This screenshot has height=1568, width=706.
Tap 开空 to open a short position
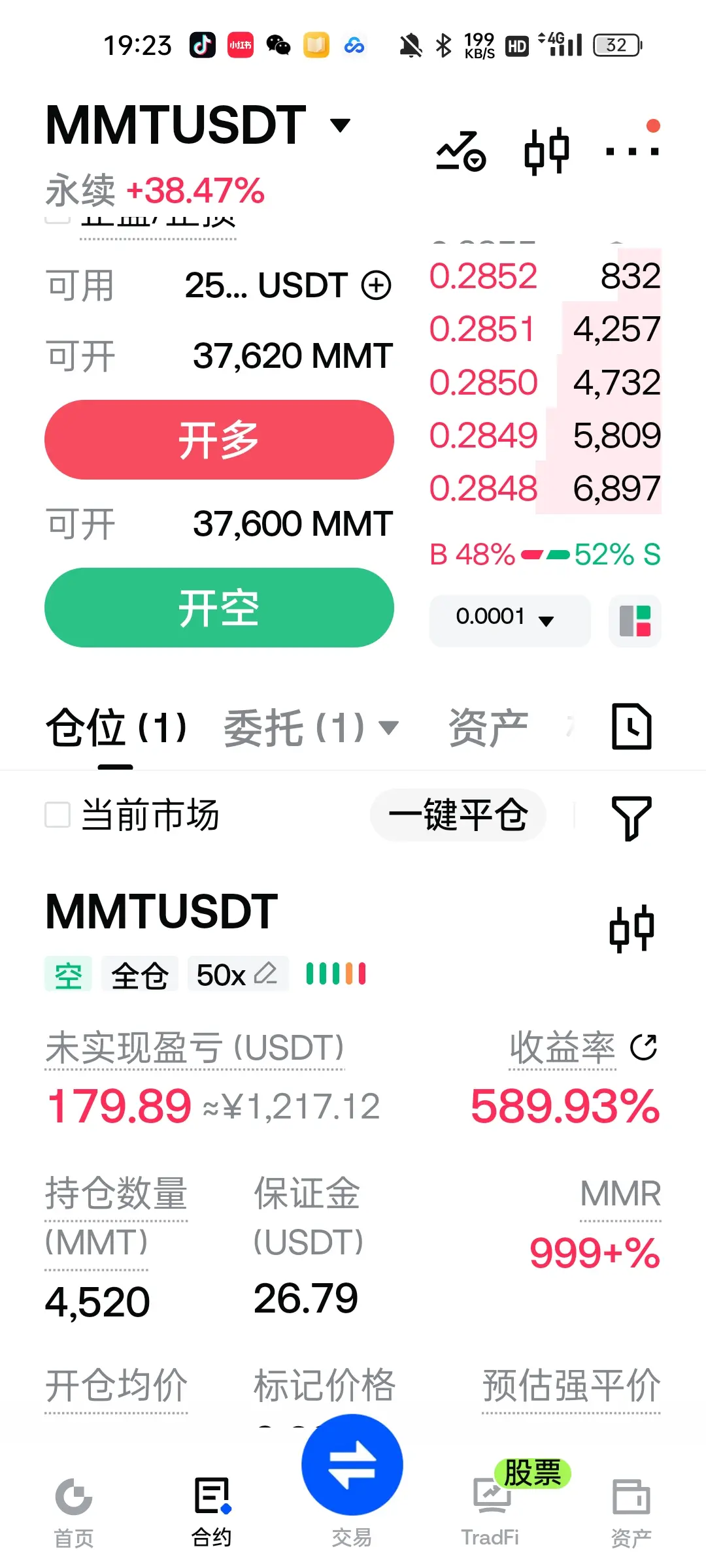(x=219, y=608)
